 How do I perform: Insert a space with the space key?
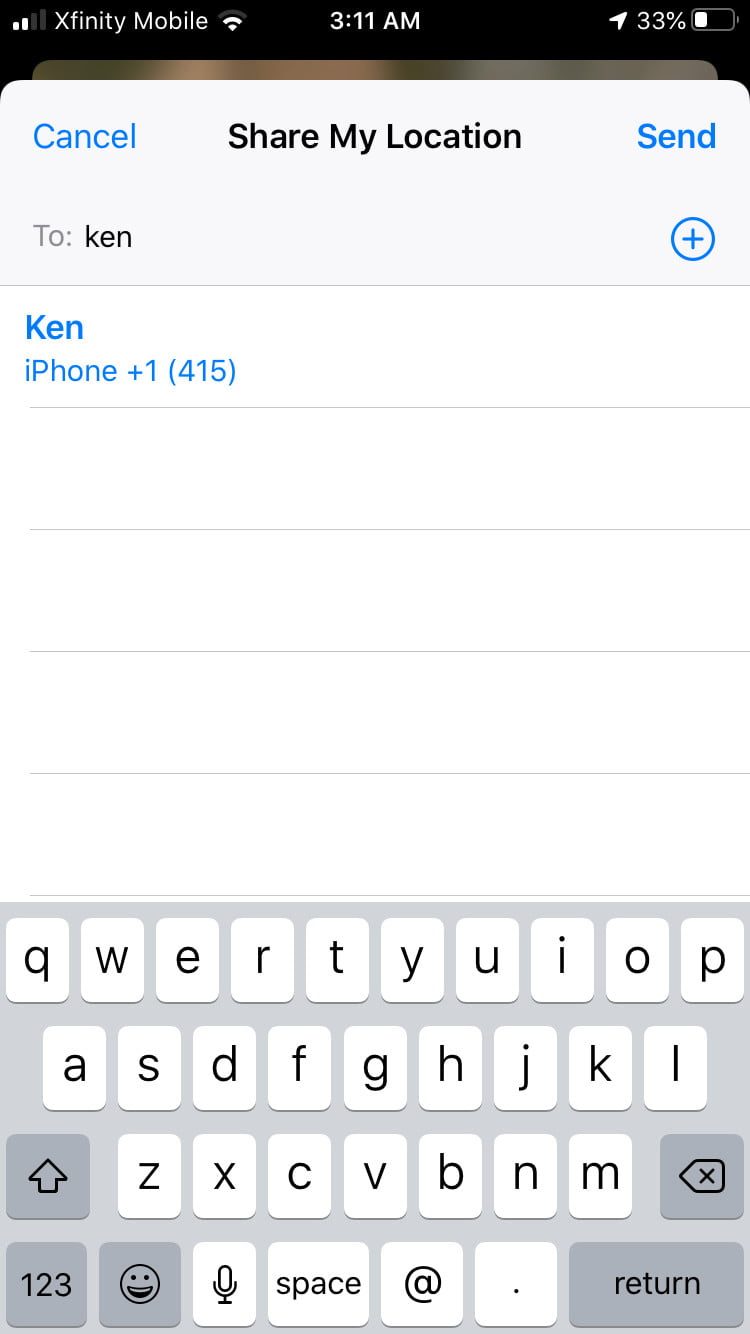point(318,1284)
